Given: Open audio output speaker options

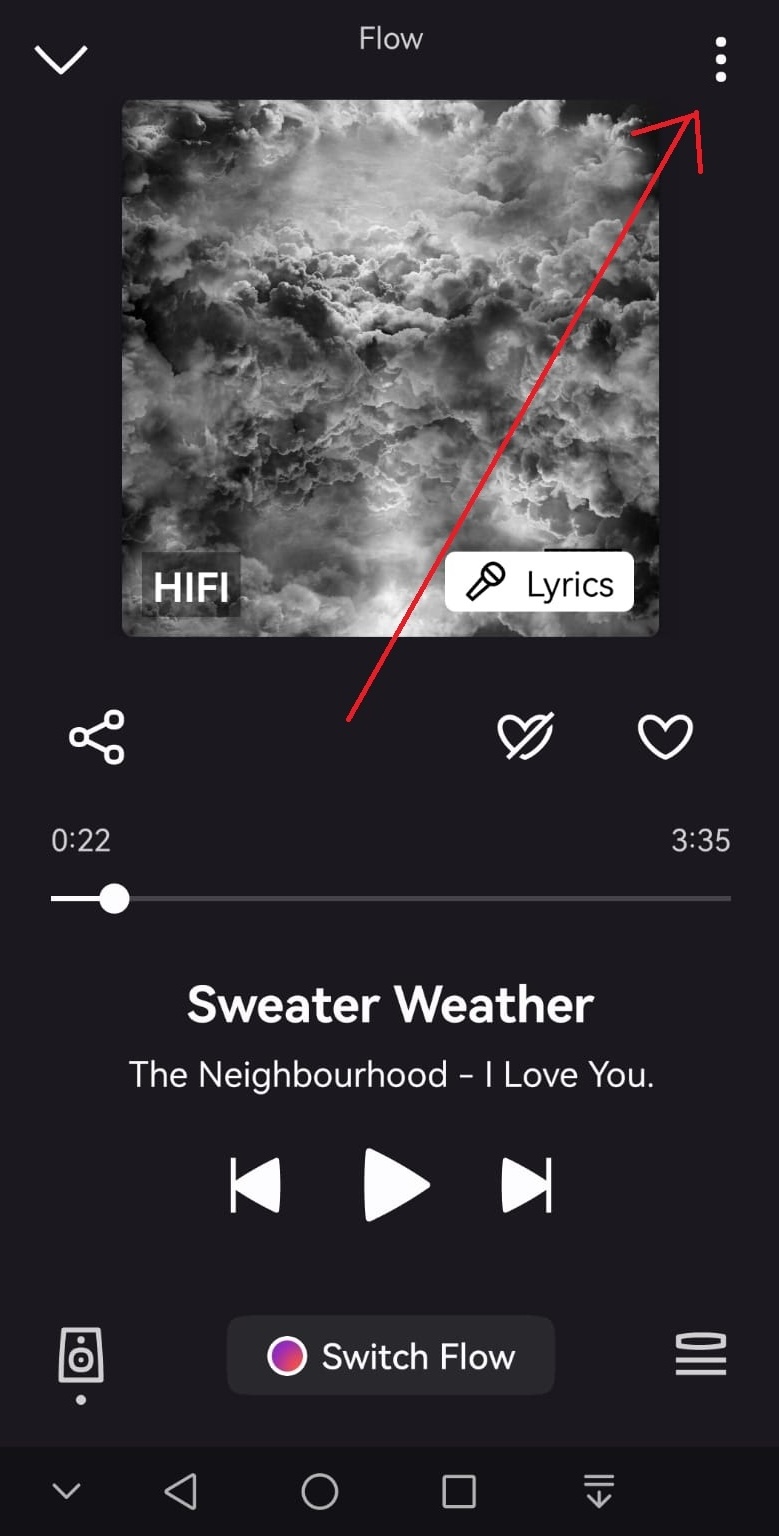Looking at the screenshot, I should 81,1357.
